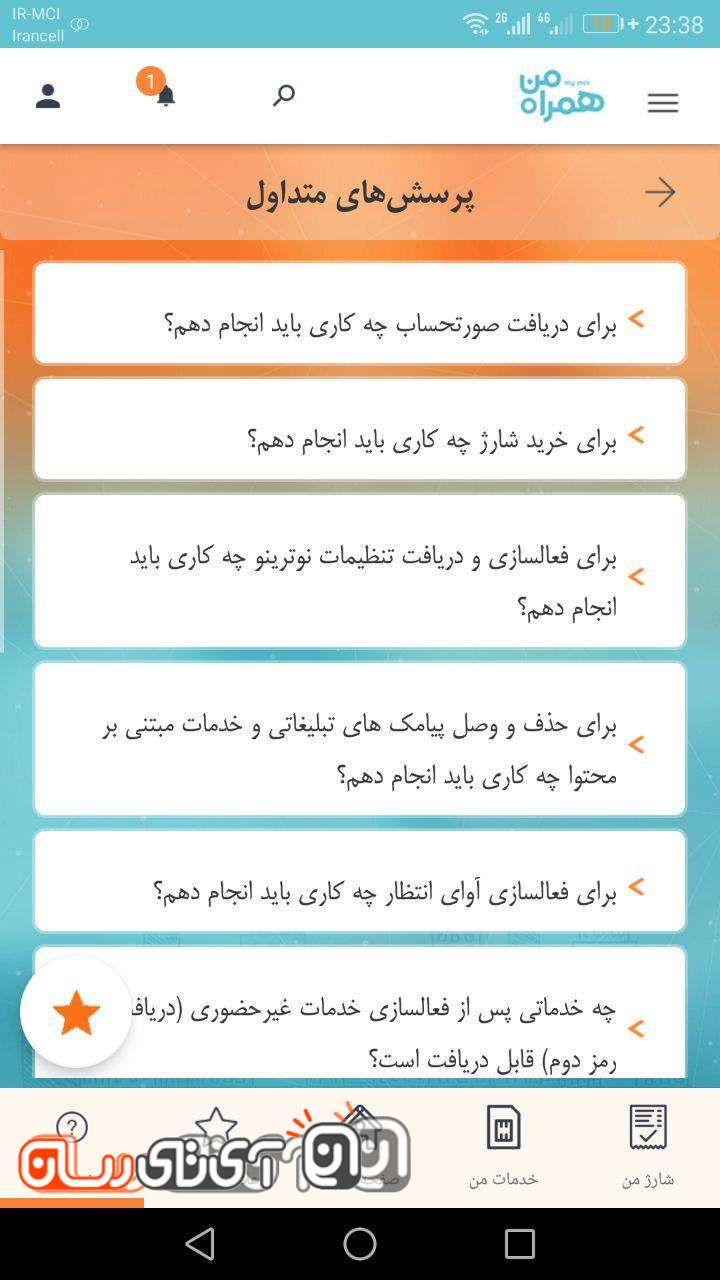This screenshot has width=720, height=1280.
Task: Open the hamburger drawer menu
Action: coord(662,103)
